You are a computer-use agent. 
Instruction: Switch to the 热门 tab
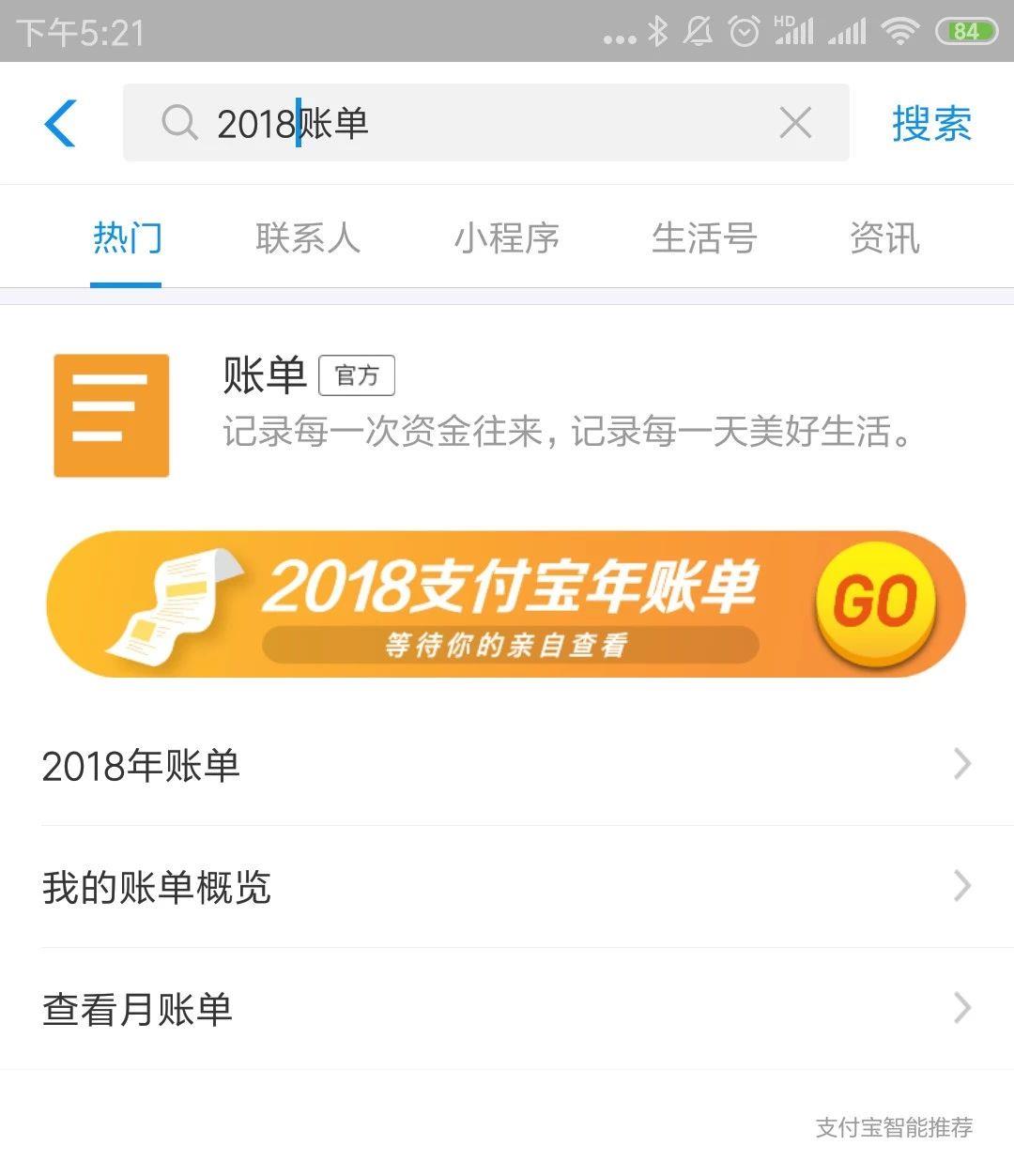click(127, 238)
